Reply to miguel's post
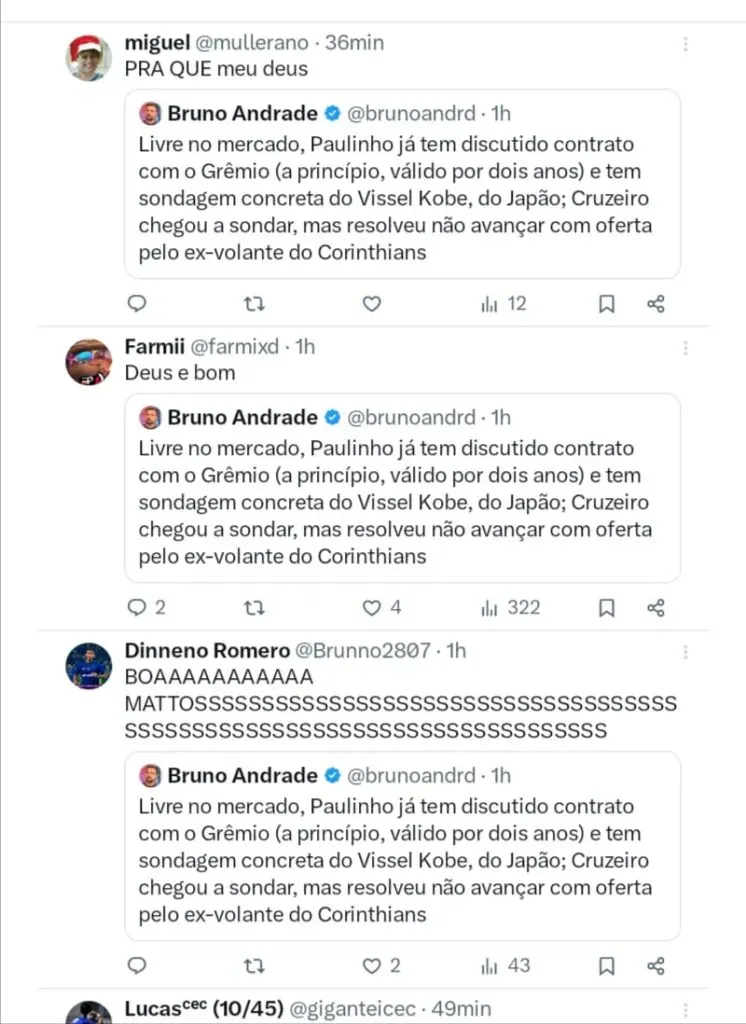 point(138,304)
